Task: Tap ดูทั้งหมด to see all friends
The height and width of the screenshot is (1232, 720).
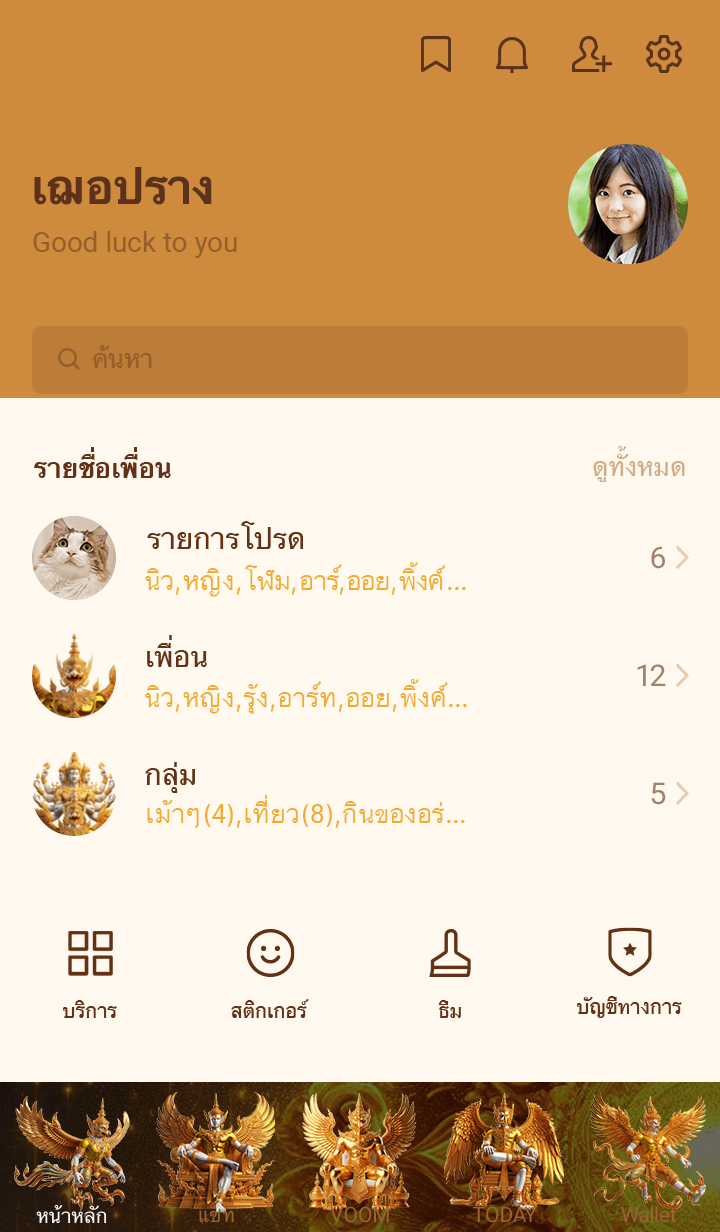Action: pyautogui.click(x=639, y=468)
